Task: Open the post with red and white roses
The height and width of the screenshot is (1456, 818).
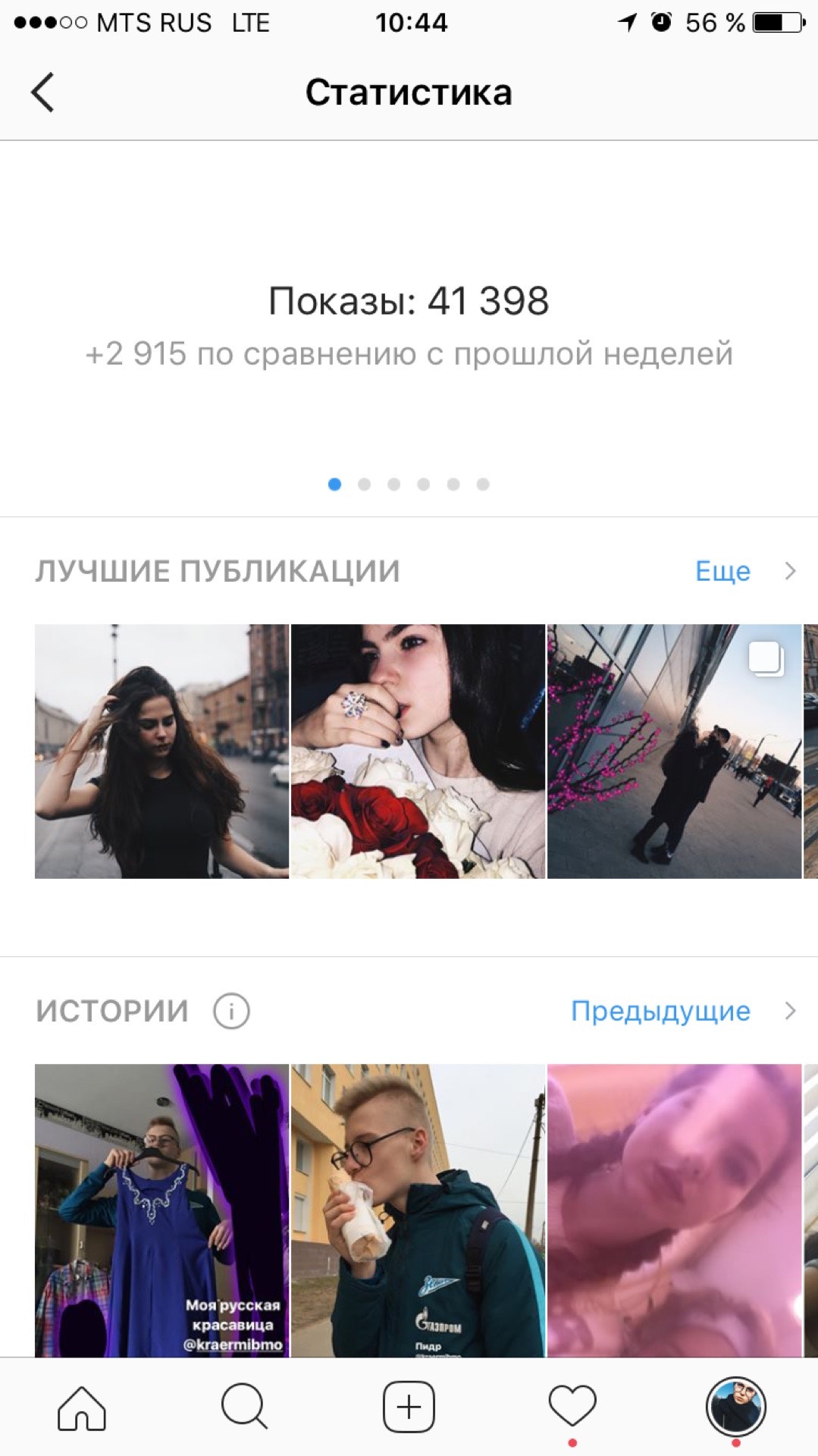Action: coord(418,752)
